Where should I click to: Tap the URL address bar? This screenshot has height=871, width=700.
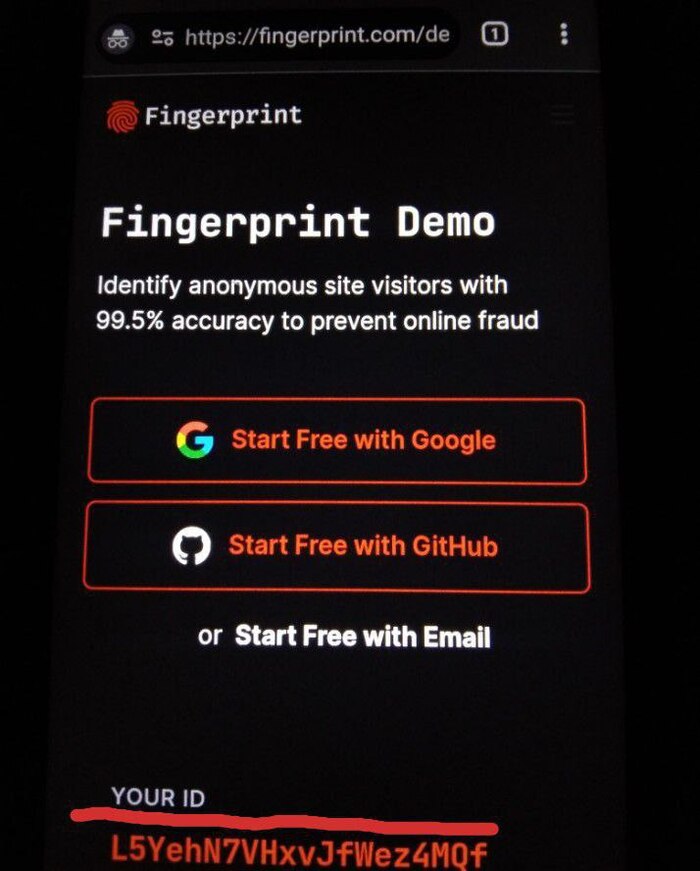316,37
